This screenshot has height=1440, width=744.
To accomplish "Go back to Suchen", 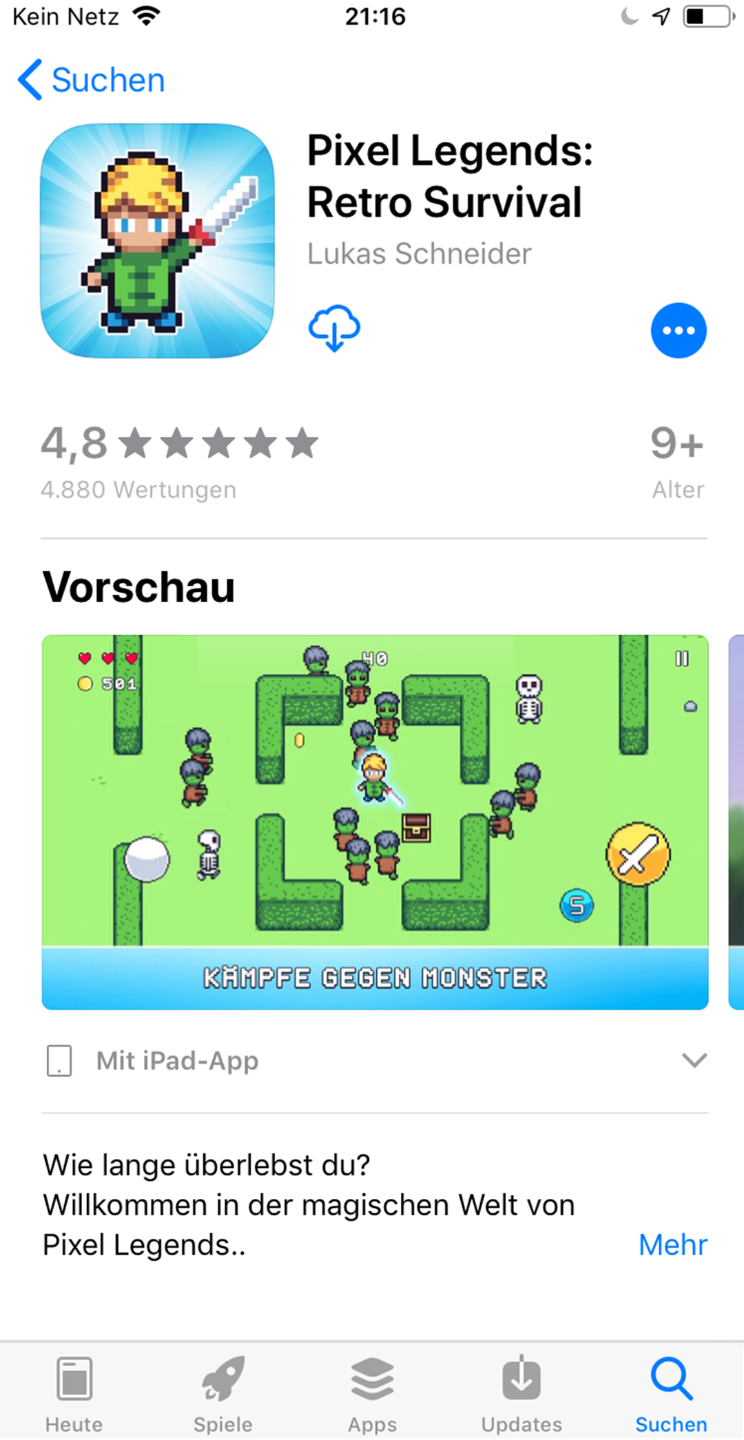I will (91, 80).
